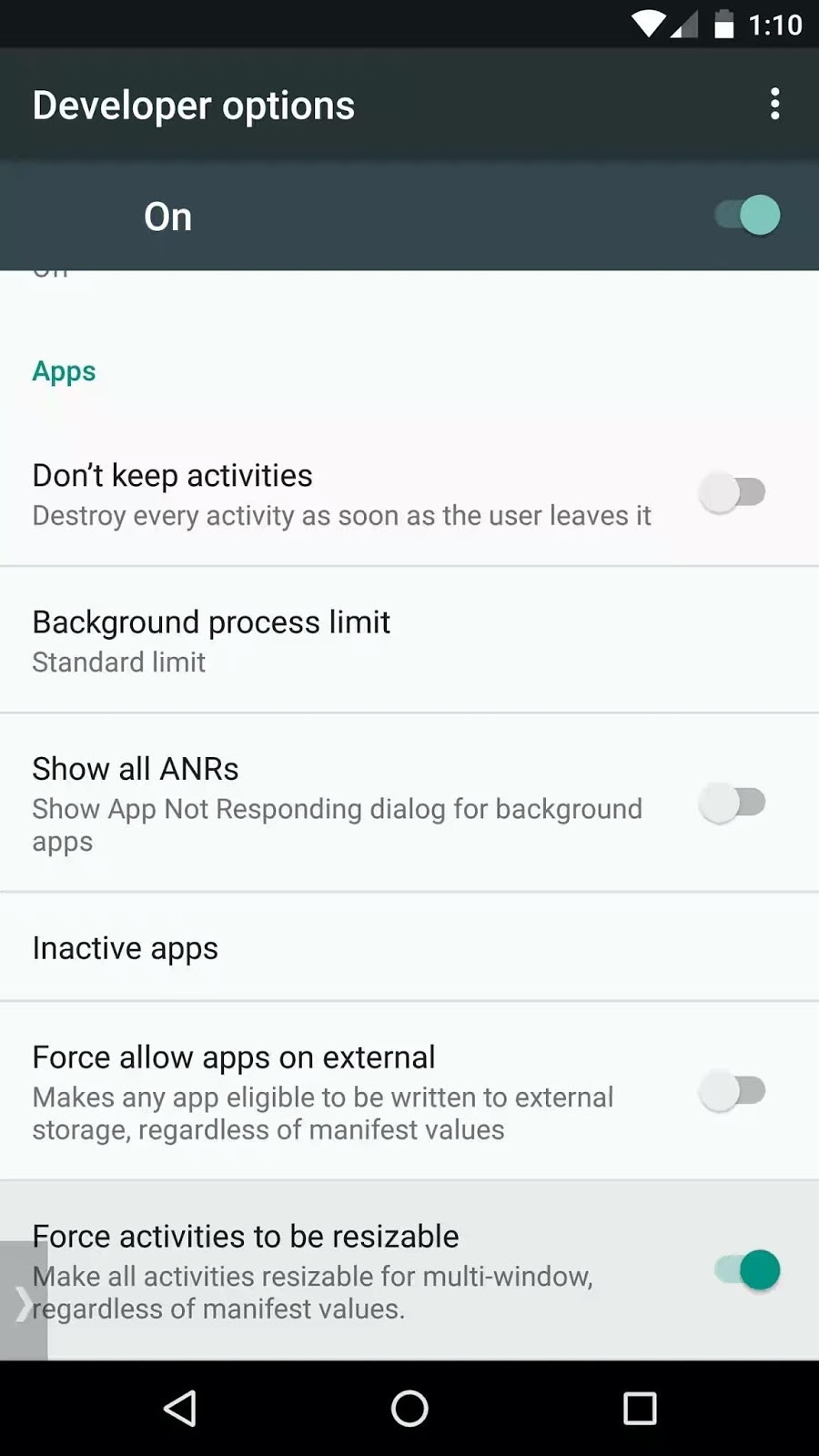The width and height of the screenshot is (819, 1456).
Task: Enable Show all ANRs
Action: point(731,803)
